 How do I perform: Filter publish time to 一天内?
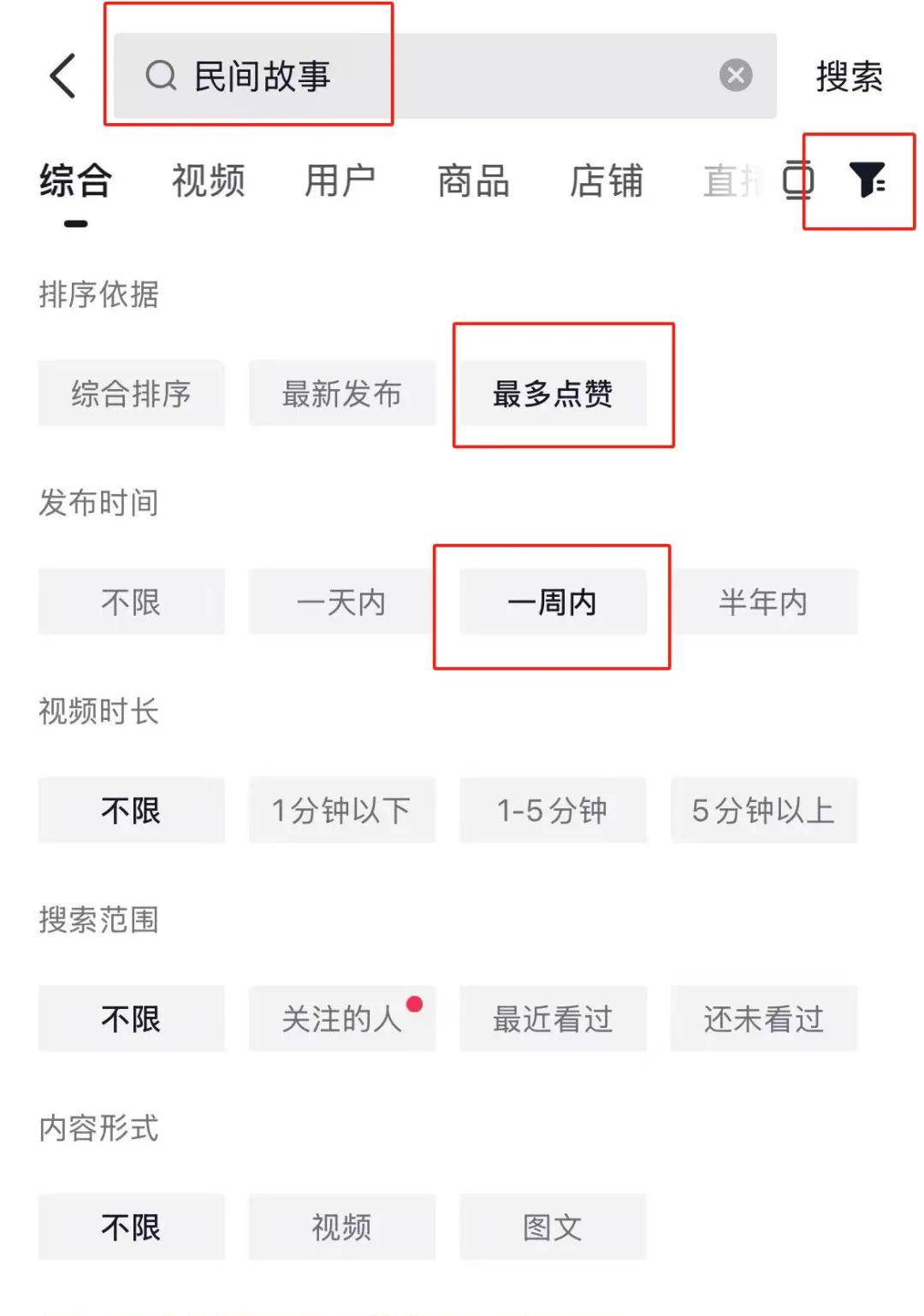(341, 602)
